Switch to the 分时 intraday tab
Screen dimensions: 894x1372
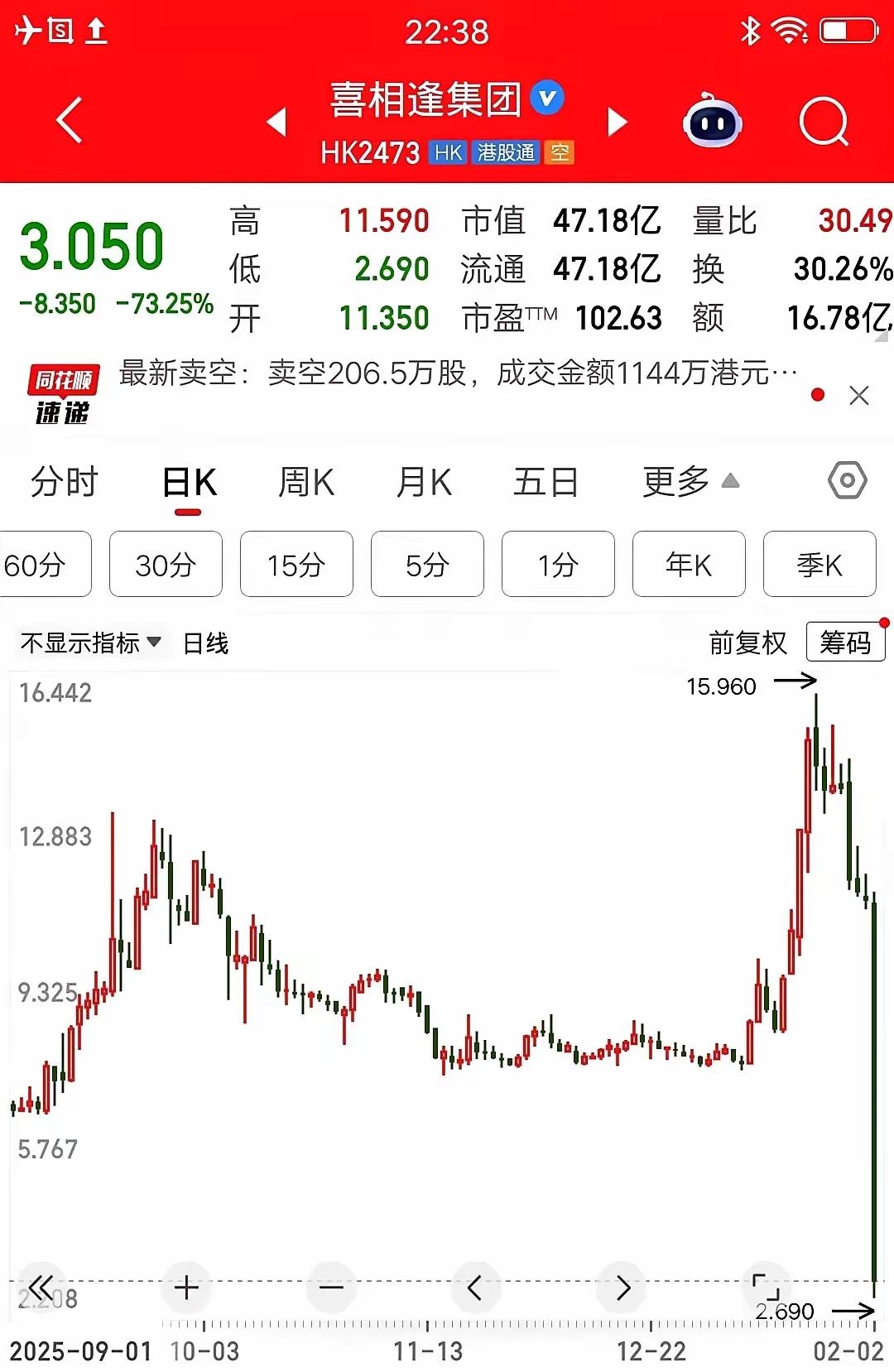62,480
